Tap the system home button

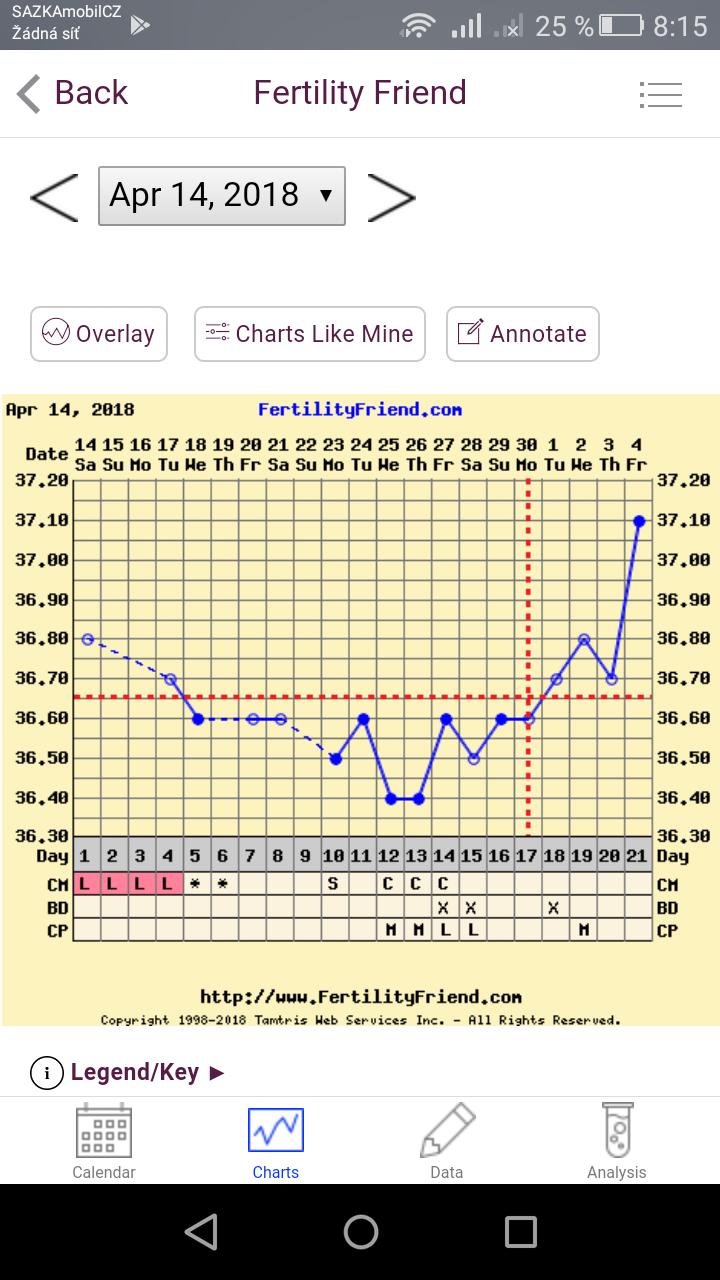point(360,1232)
